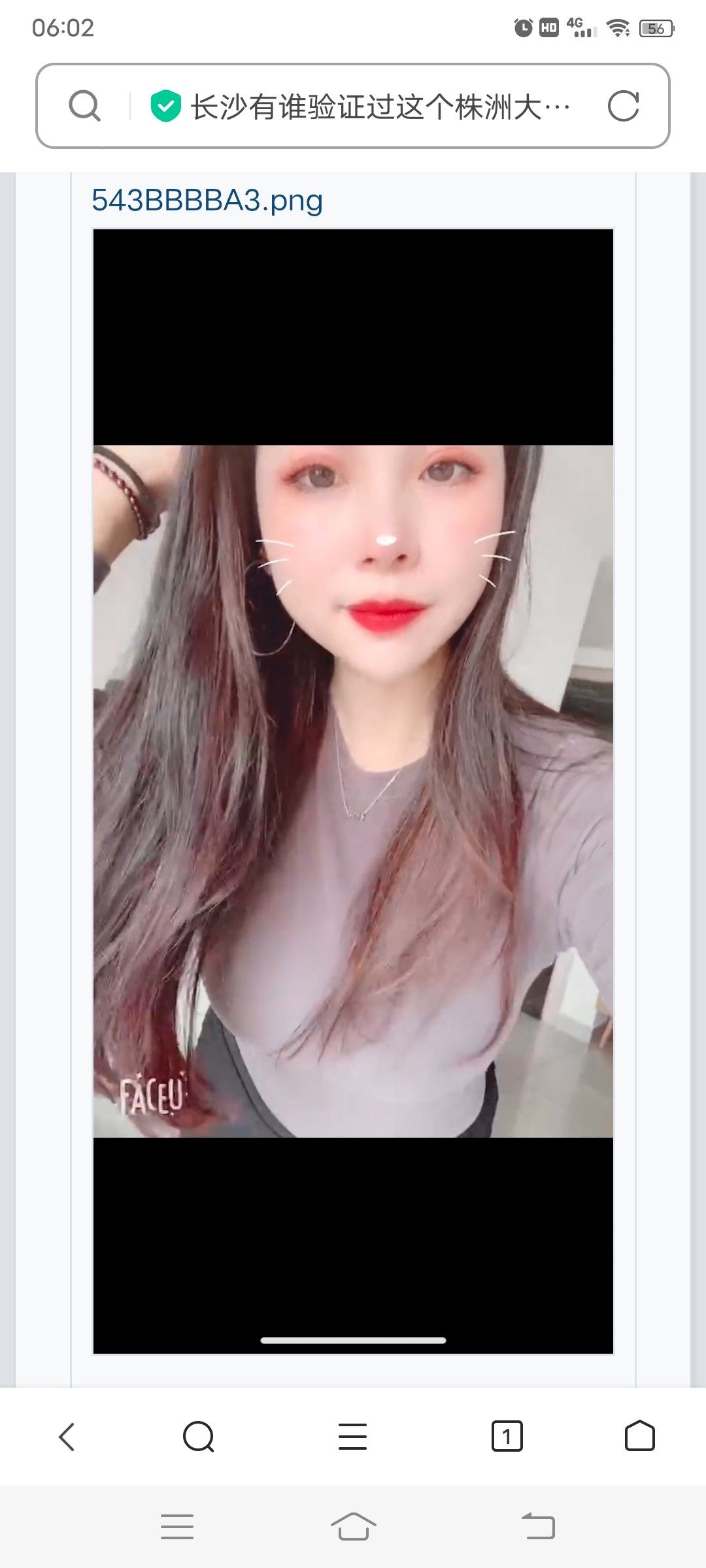
Task: View open tabs
Action: tap(507, 1437)
